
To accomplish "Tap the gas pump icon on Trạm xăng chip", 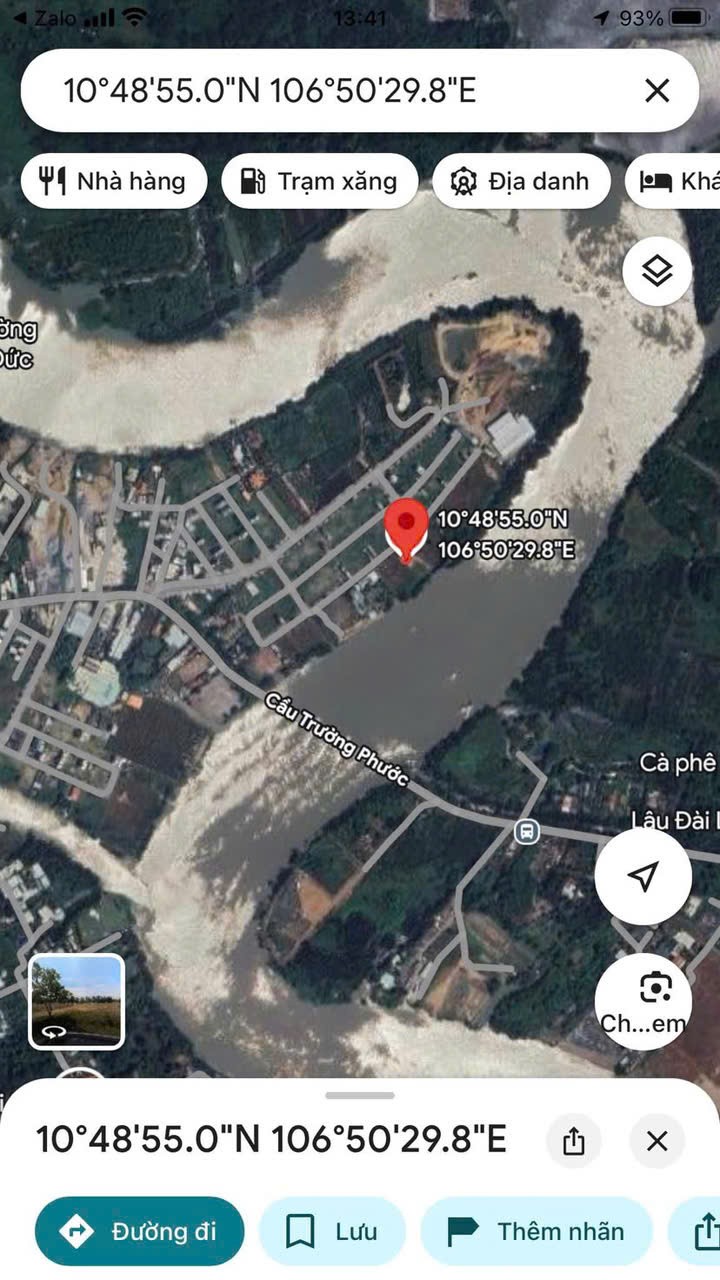I will click(x=250, y=180).
